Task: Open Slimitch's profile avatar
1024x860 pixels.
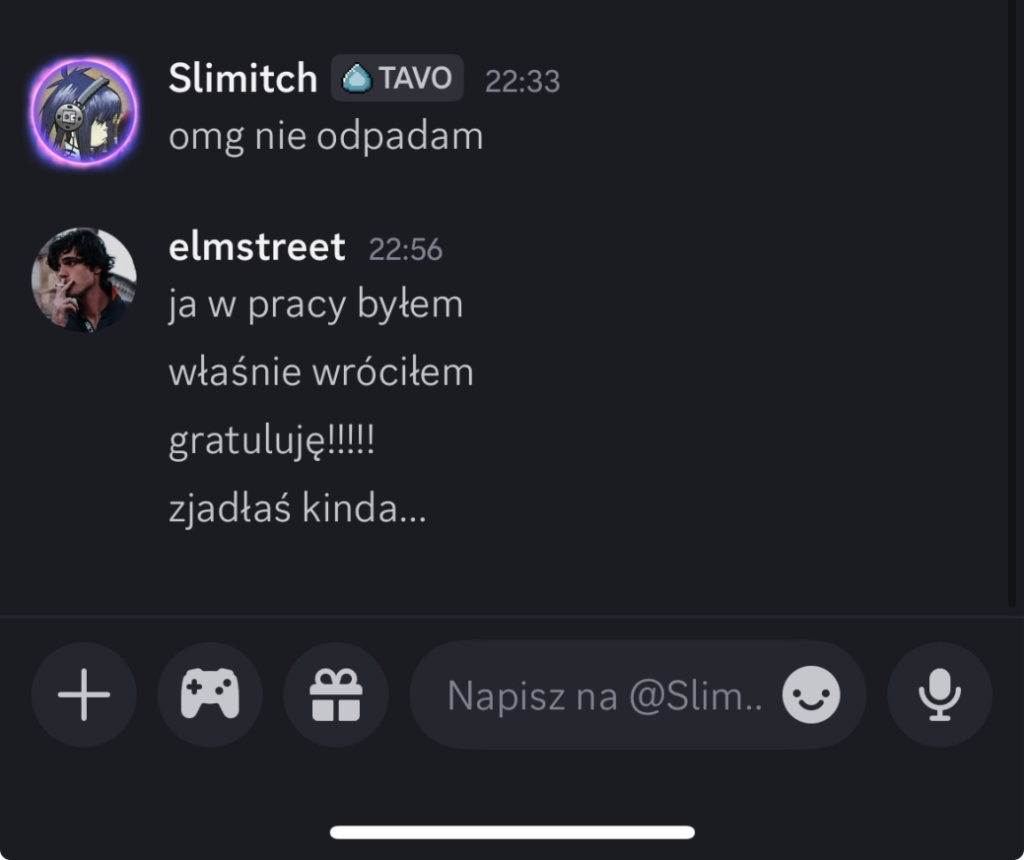Action: pyautogui.click(x=84, y=111)
